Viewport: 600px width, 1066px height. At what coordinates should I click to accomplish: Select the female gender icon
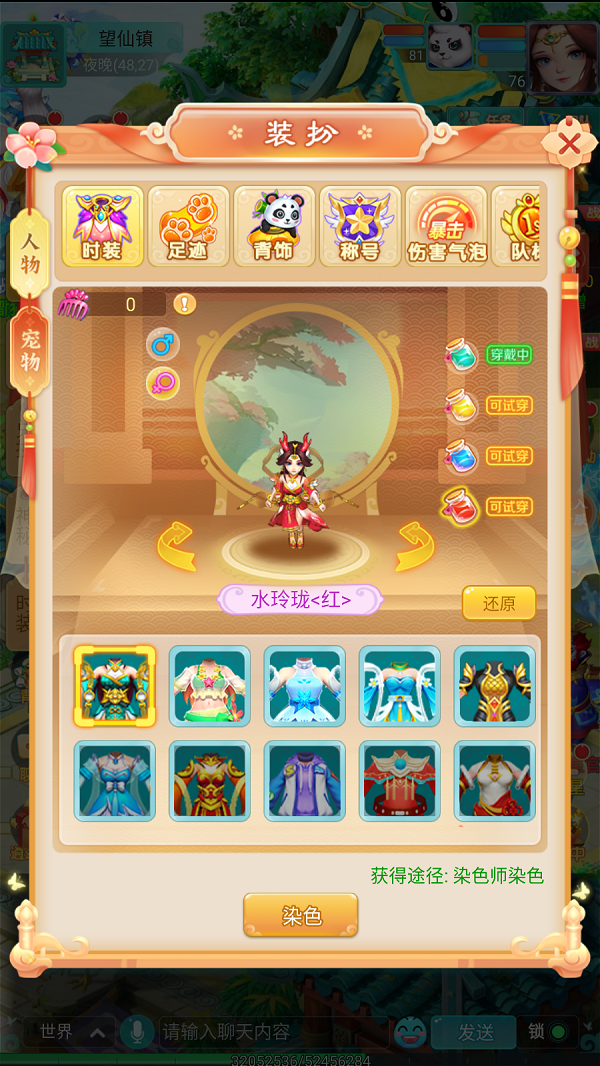coord(162,382)
